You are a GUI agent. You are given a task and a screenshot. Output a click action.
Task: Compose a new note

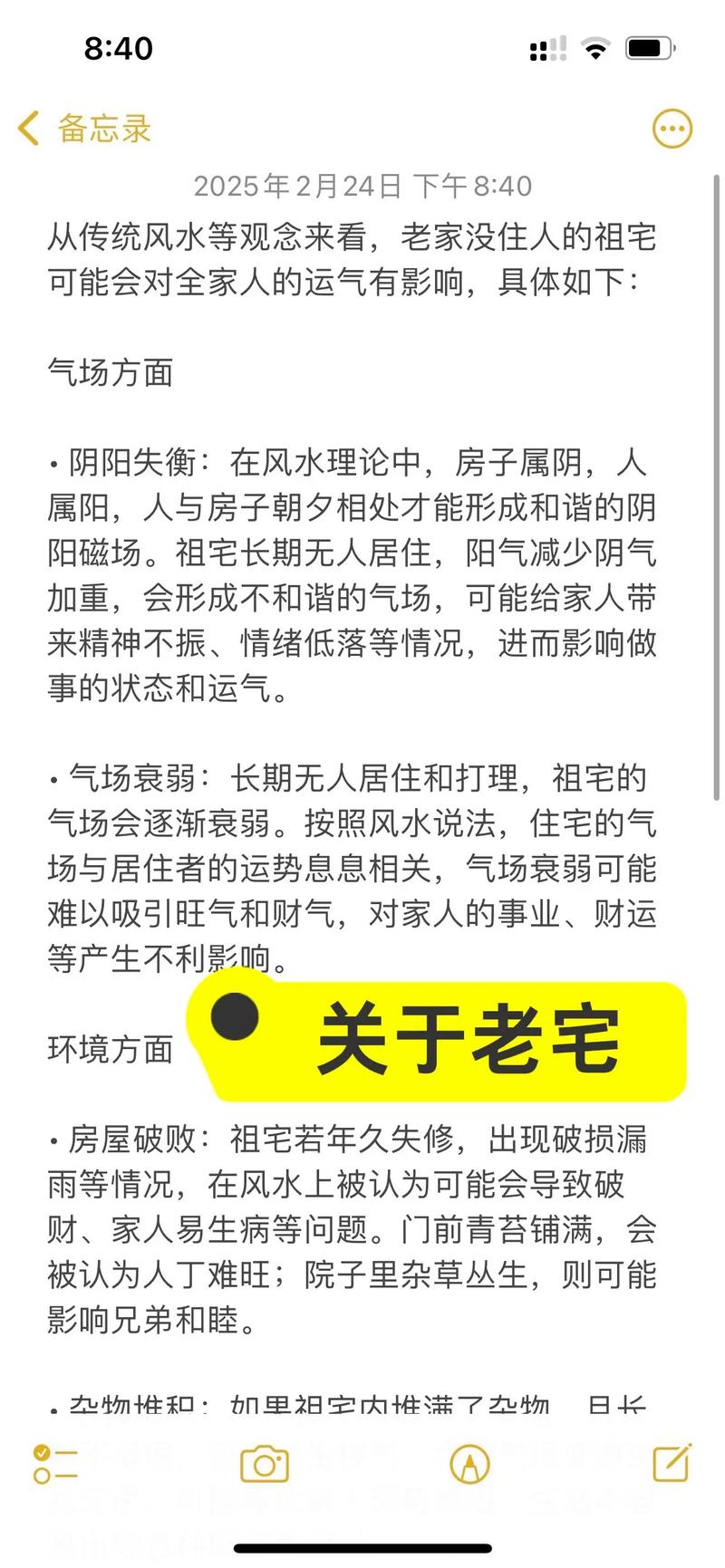(672, 1461)
